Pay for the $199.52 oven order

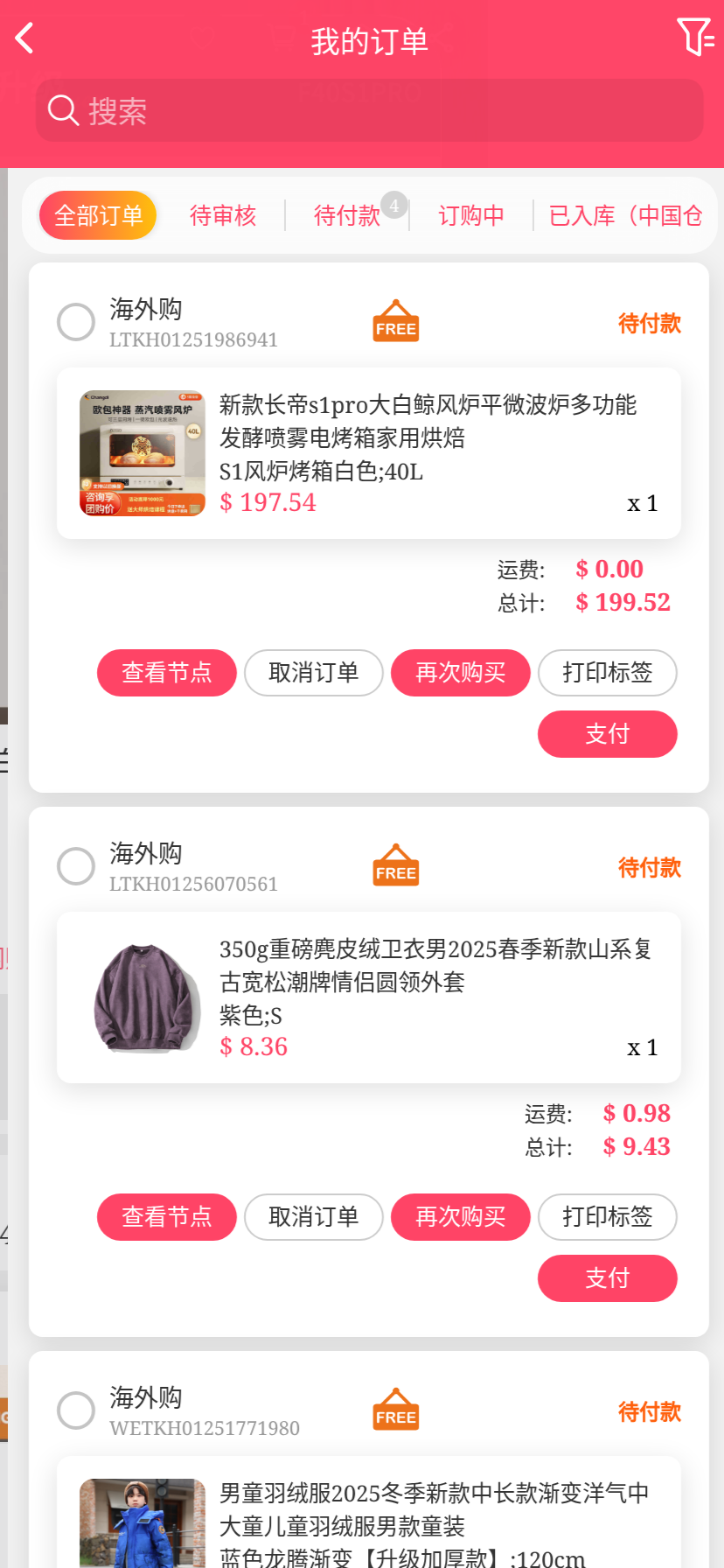point(608,734)
